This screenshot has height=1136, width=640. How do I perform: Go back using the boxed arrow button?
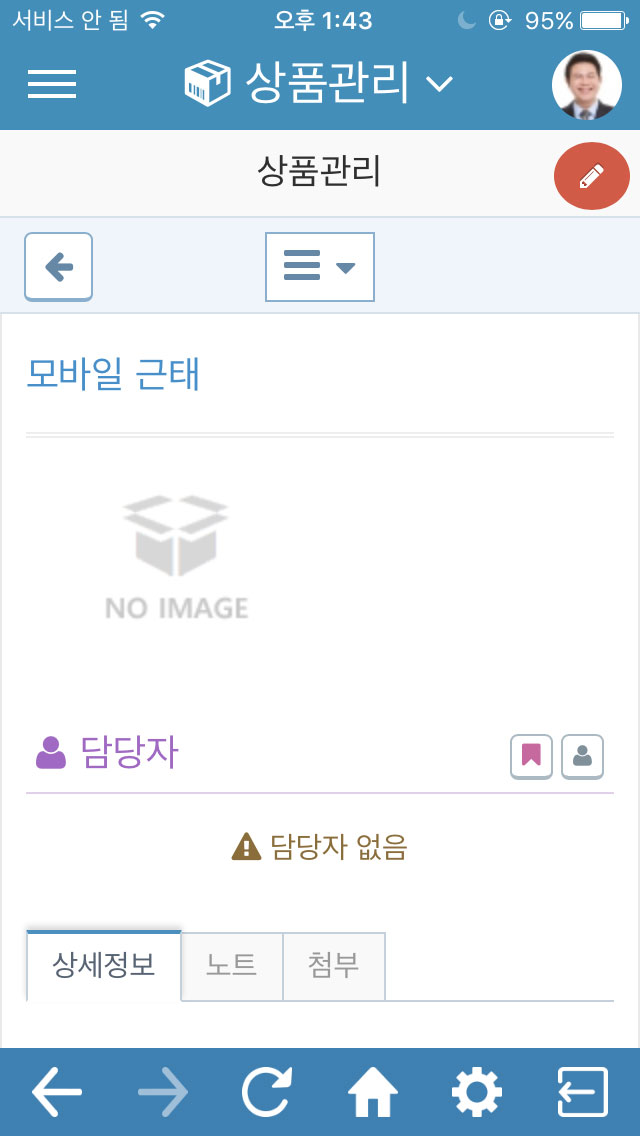59,267
